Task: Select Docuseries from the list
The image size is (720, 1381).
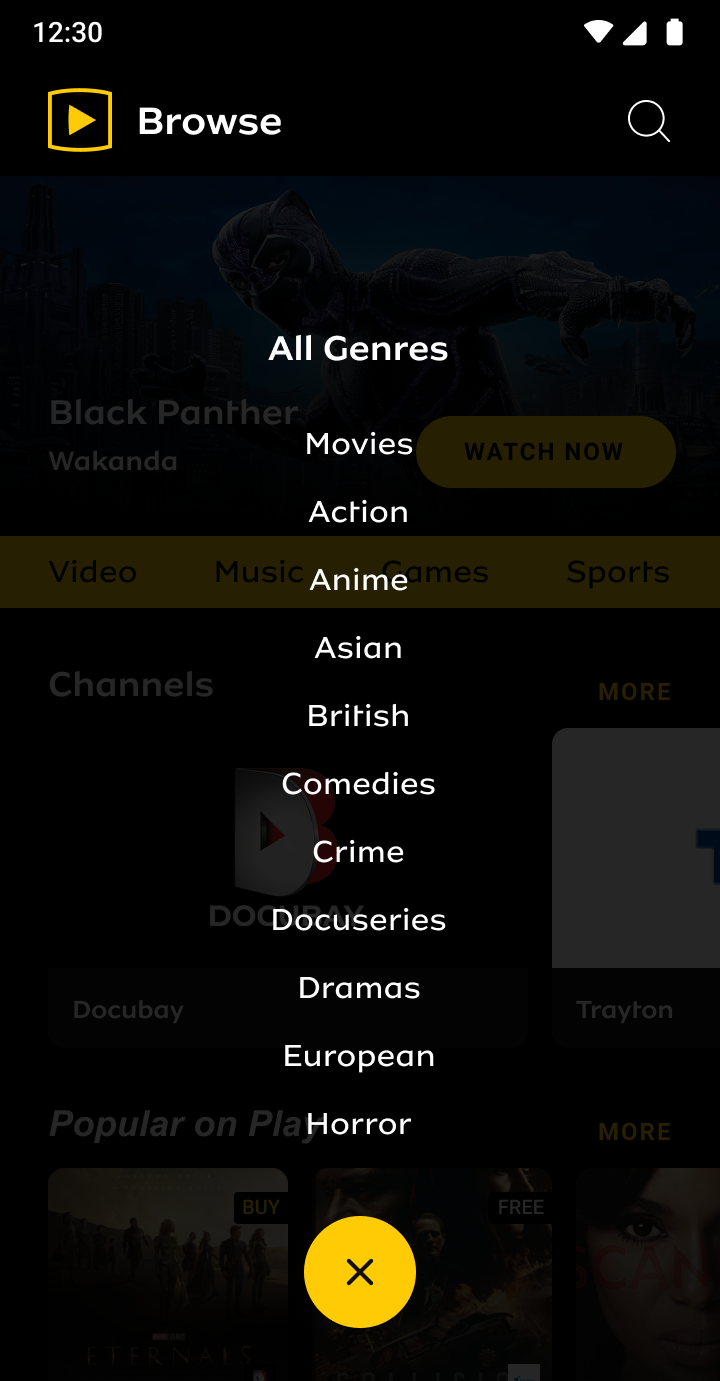Action: click(359, 920)
